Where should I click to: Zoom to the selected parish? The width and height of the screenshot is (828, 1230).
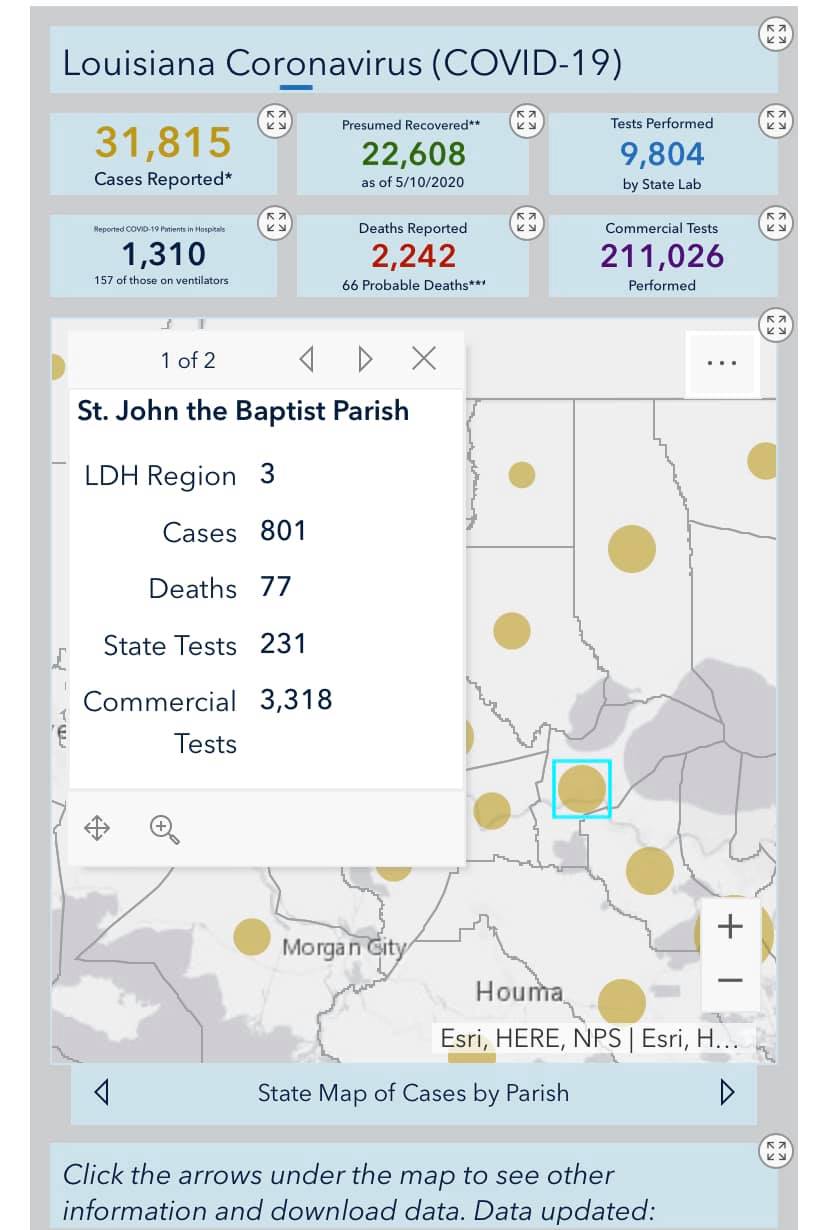[164, 828]
